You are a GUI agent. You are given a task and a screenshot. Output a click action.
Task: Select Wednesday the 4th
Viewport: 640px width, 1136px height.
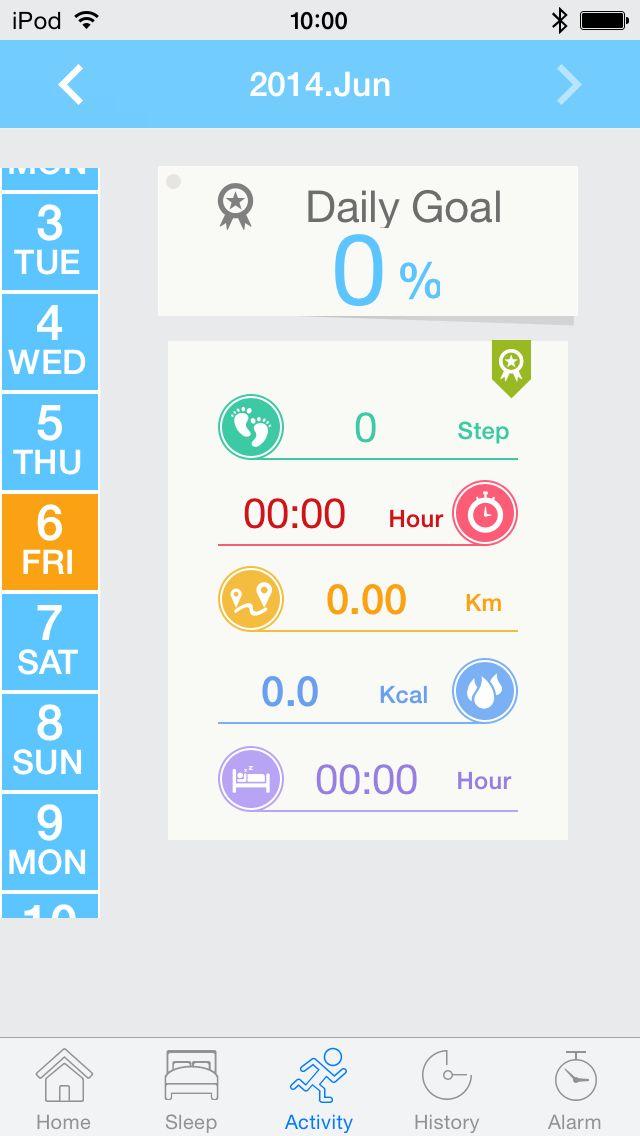pyautogui.click(x=49, y=341)
